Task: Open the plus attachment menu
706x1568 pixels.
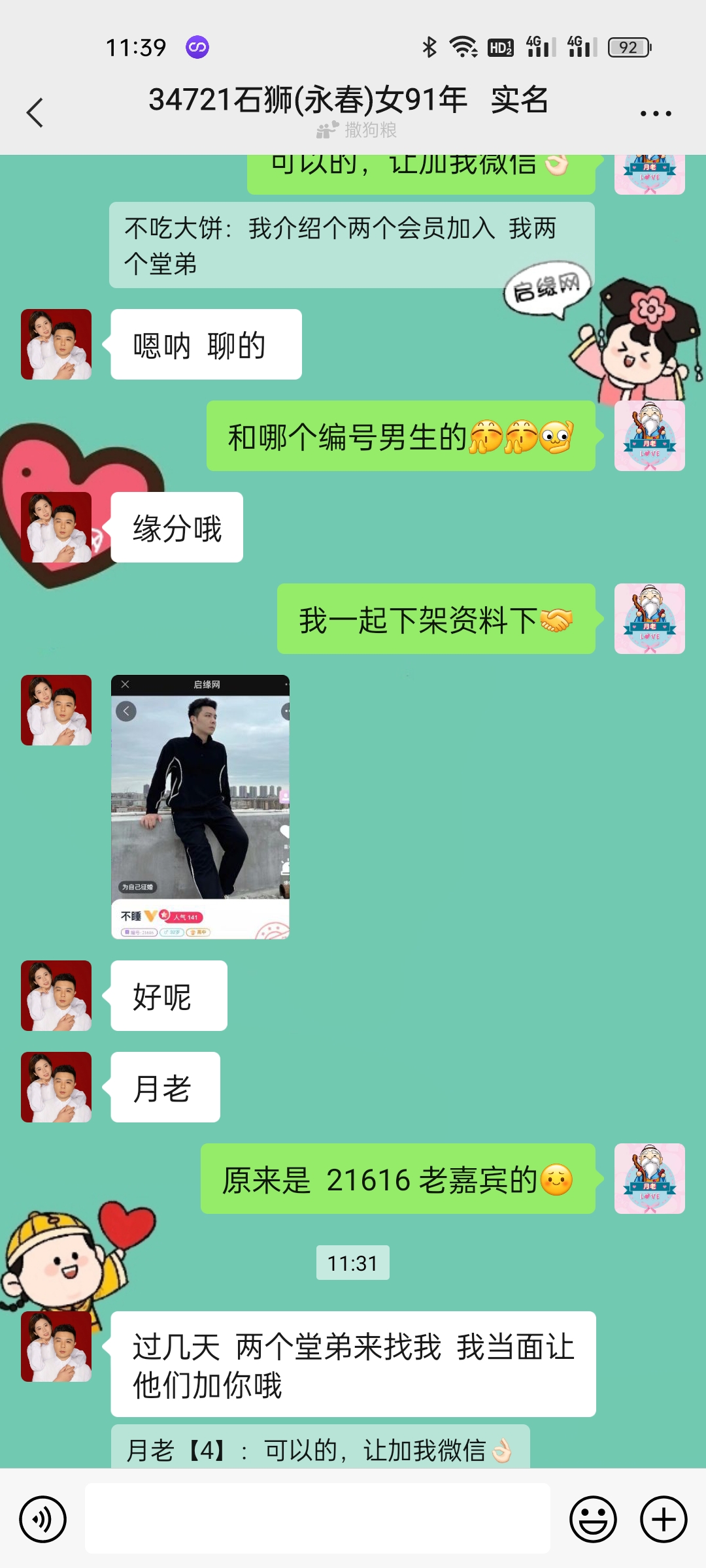Action: coord(663,1519)
